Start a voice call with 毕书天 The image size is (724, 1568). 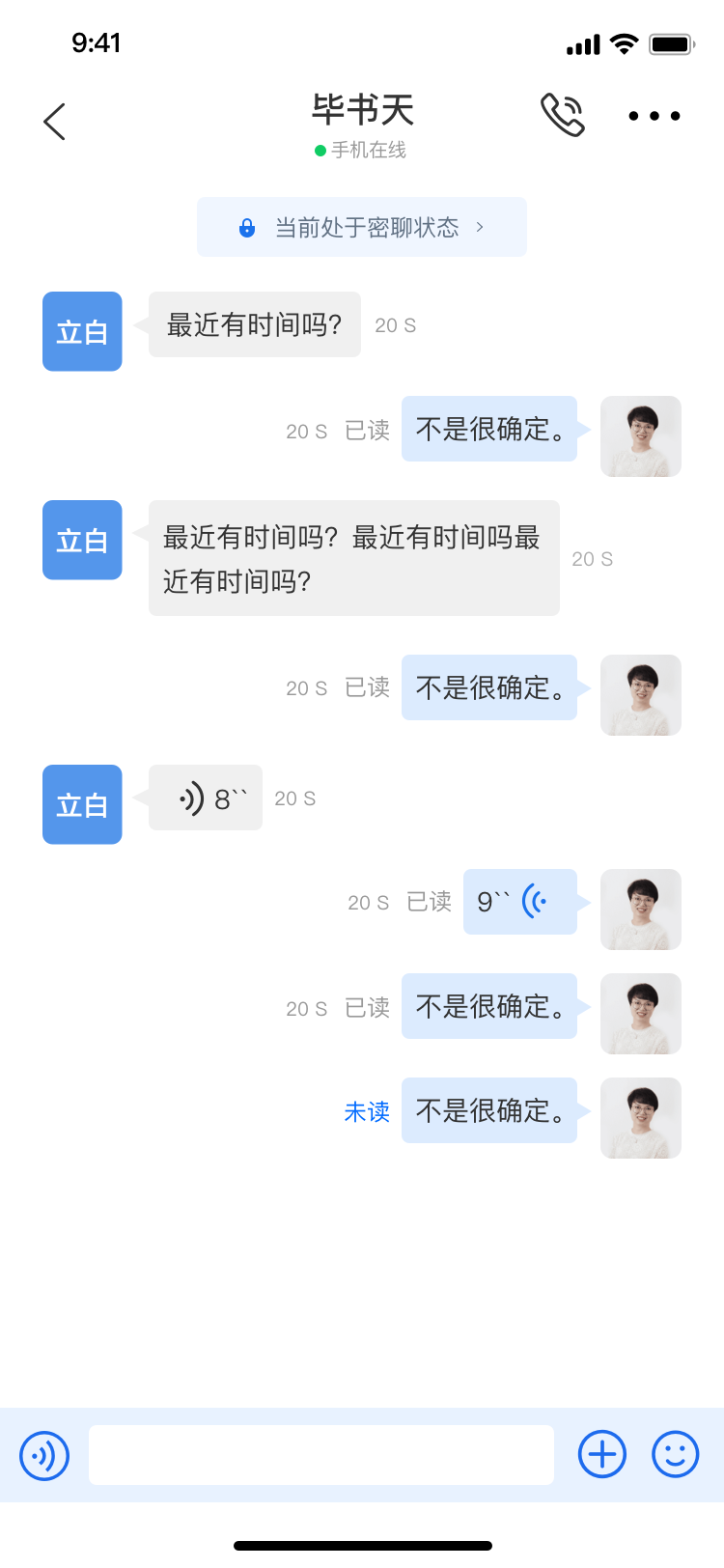click(562, 116)
